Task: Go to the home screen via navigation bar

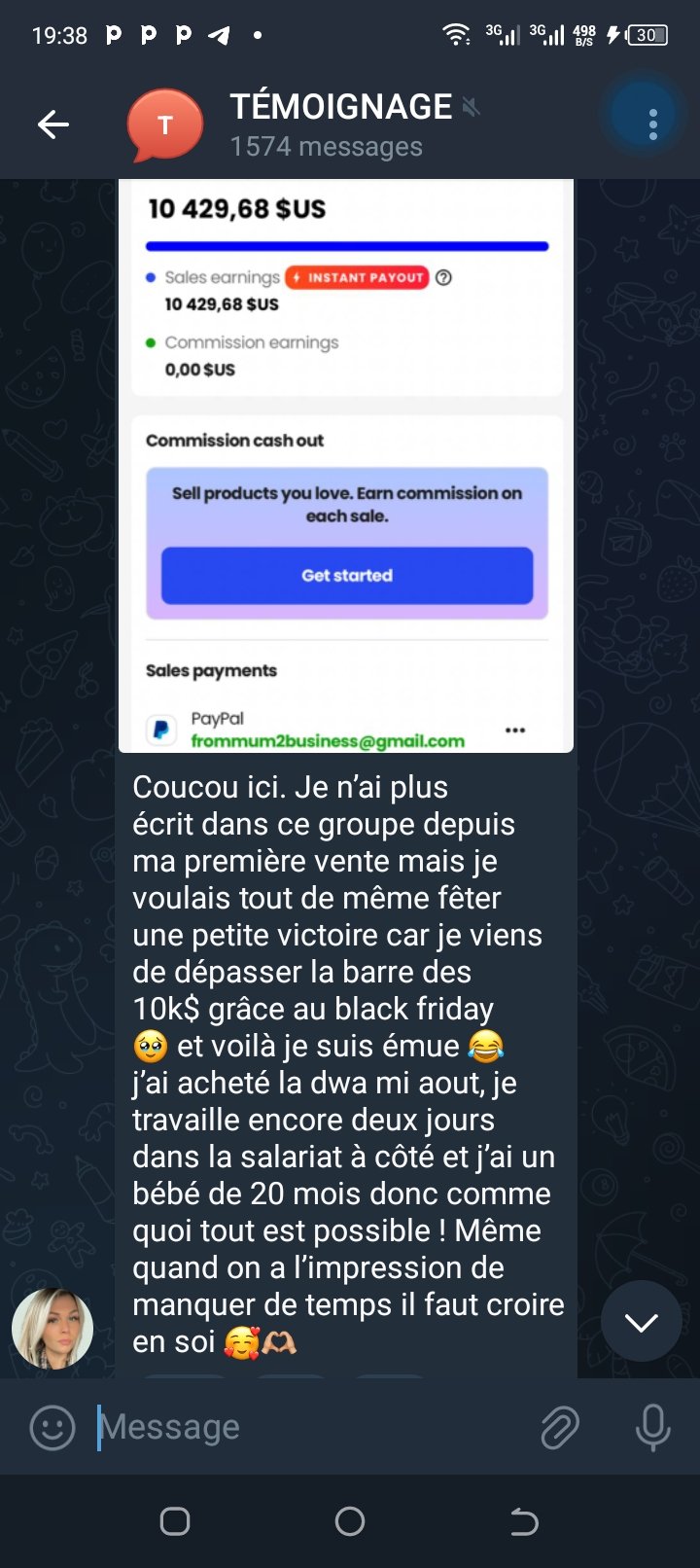Action: point(350,1521)
